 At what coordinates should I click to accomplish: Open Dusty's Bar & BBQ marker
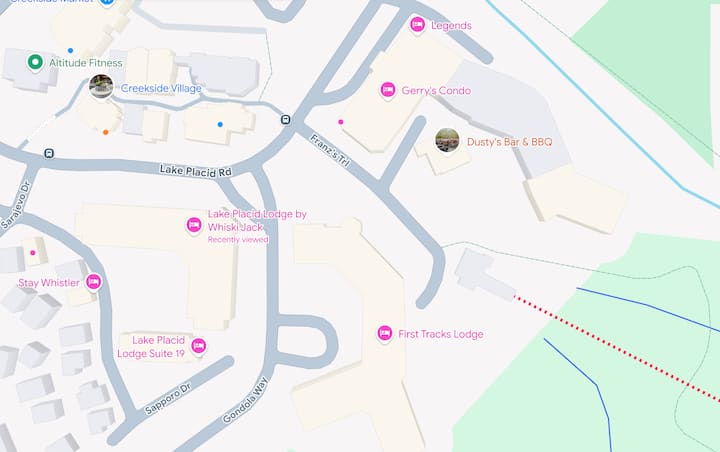[448, 141]
